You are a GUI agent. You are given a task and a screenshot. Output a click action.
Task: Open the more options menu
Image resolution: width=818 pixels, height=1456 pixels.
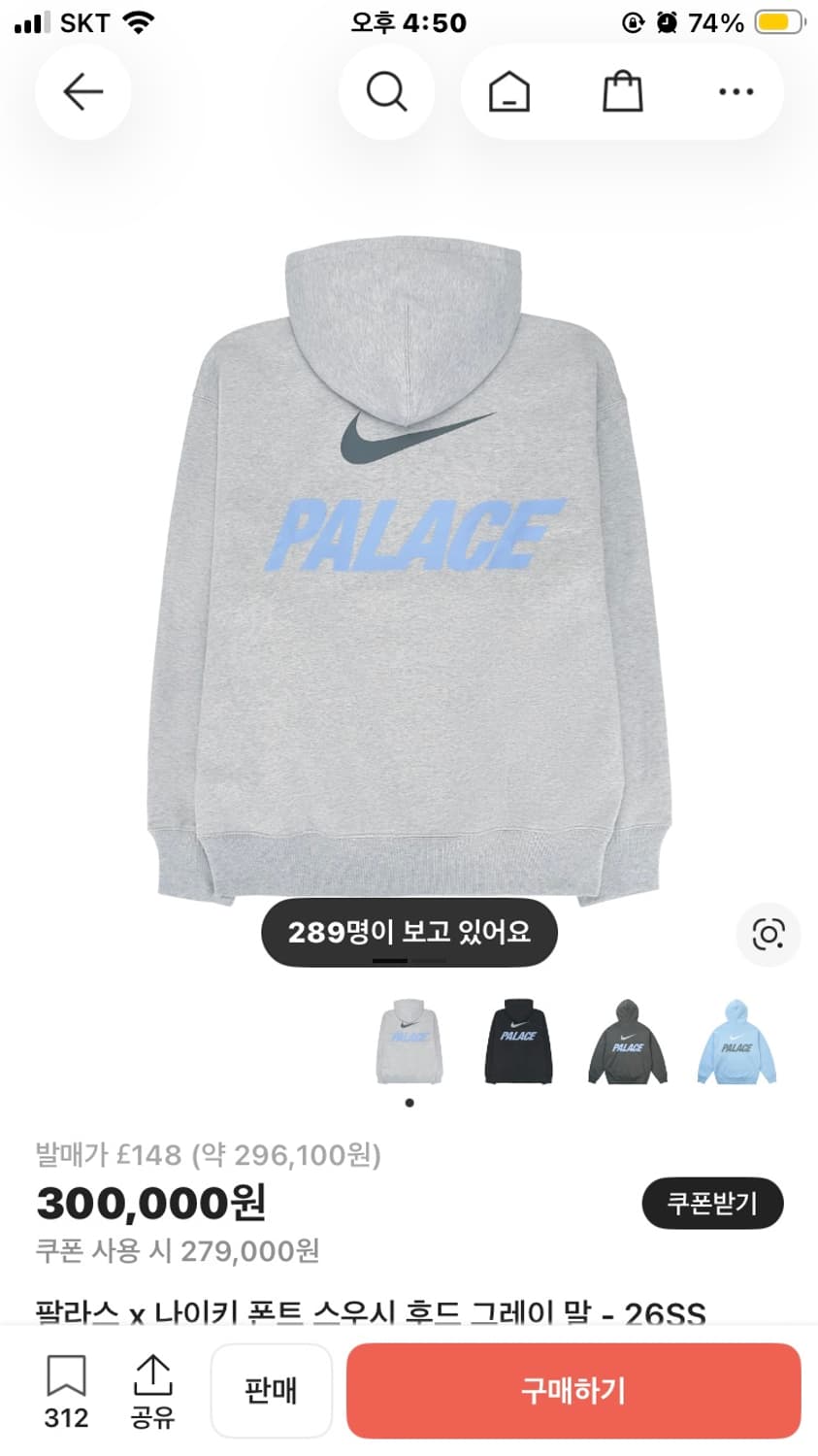pyautogui.click(x=736, y=90)
